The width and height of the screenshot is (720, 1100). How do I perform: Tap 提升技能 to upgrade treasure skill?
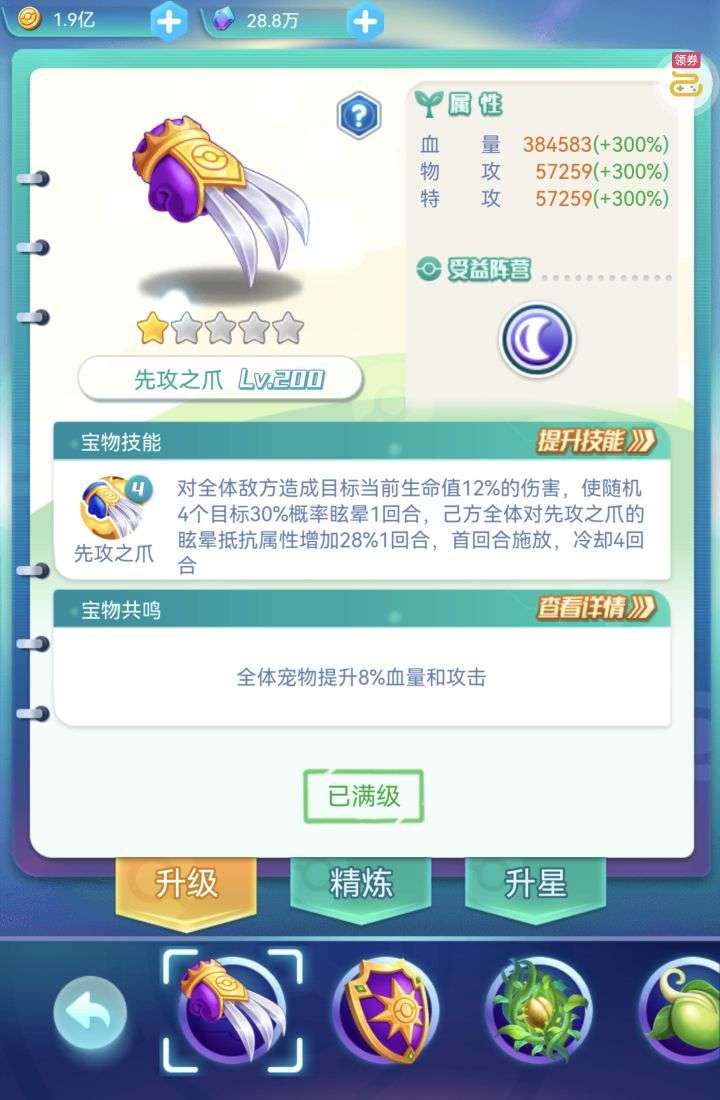(597, 441)
